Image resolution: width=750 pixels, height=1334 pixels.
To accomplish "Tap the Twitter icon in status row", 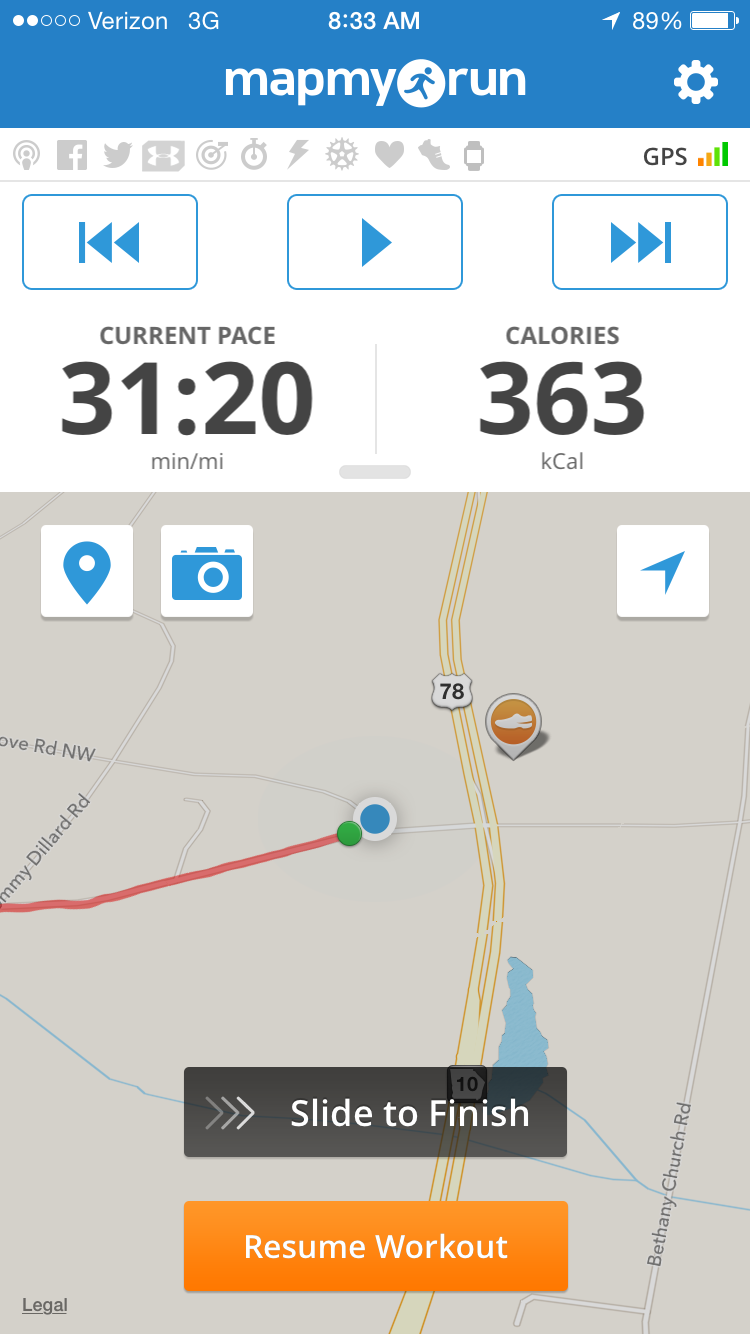I will pyautogui.click(x=118, y=155).
